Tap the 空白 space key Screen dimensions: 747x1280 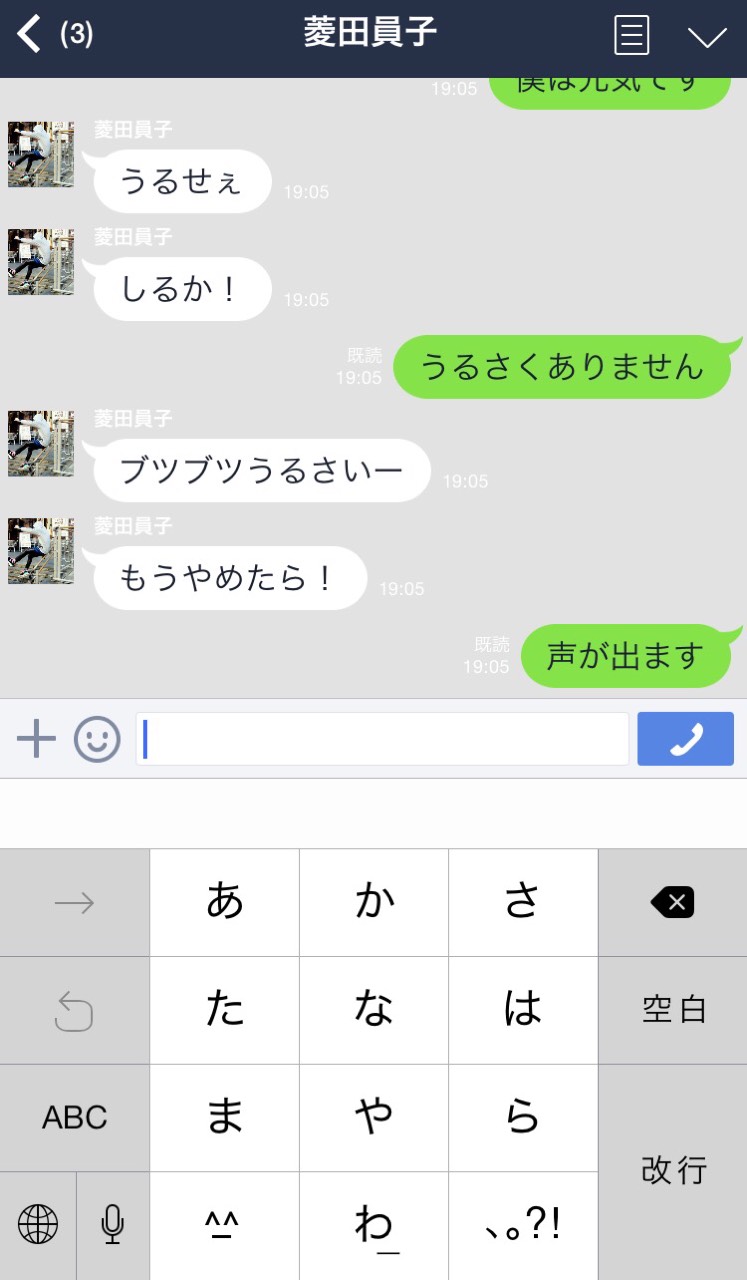coord(672,1010)
